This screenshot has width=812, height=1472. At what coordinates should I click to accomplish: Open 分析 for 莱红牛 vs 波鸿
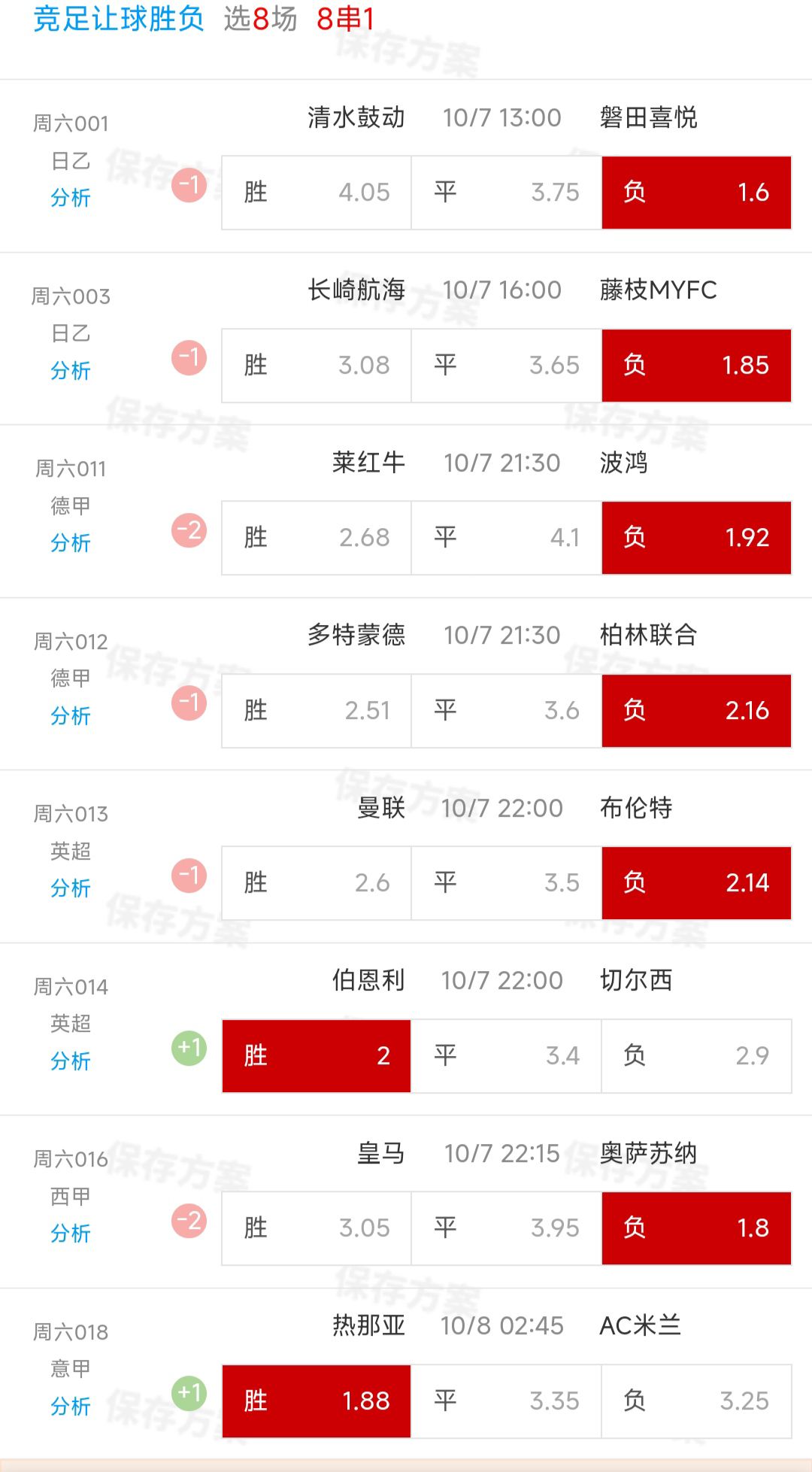click(x=71, y=542)
